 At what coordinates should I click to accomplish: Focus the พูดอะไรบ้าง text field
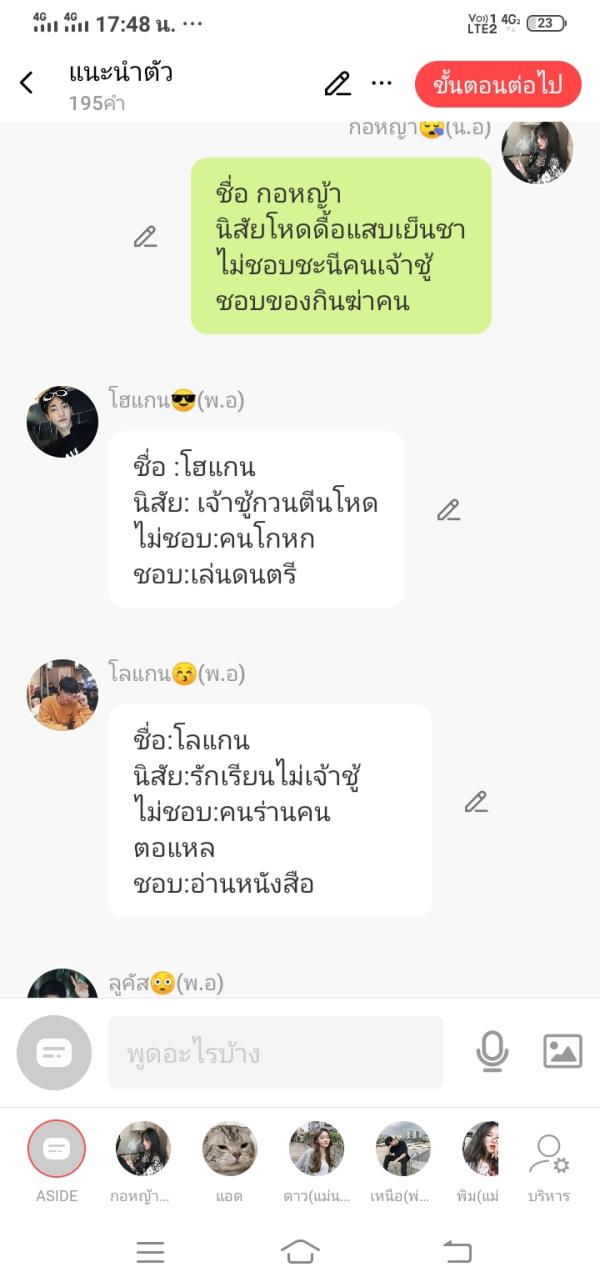point(275,1052)
